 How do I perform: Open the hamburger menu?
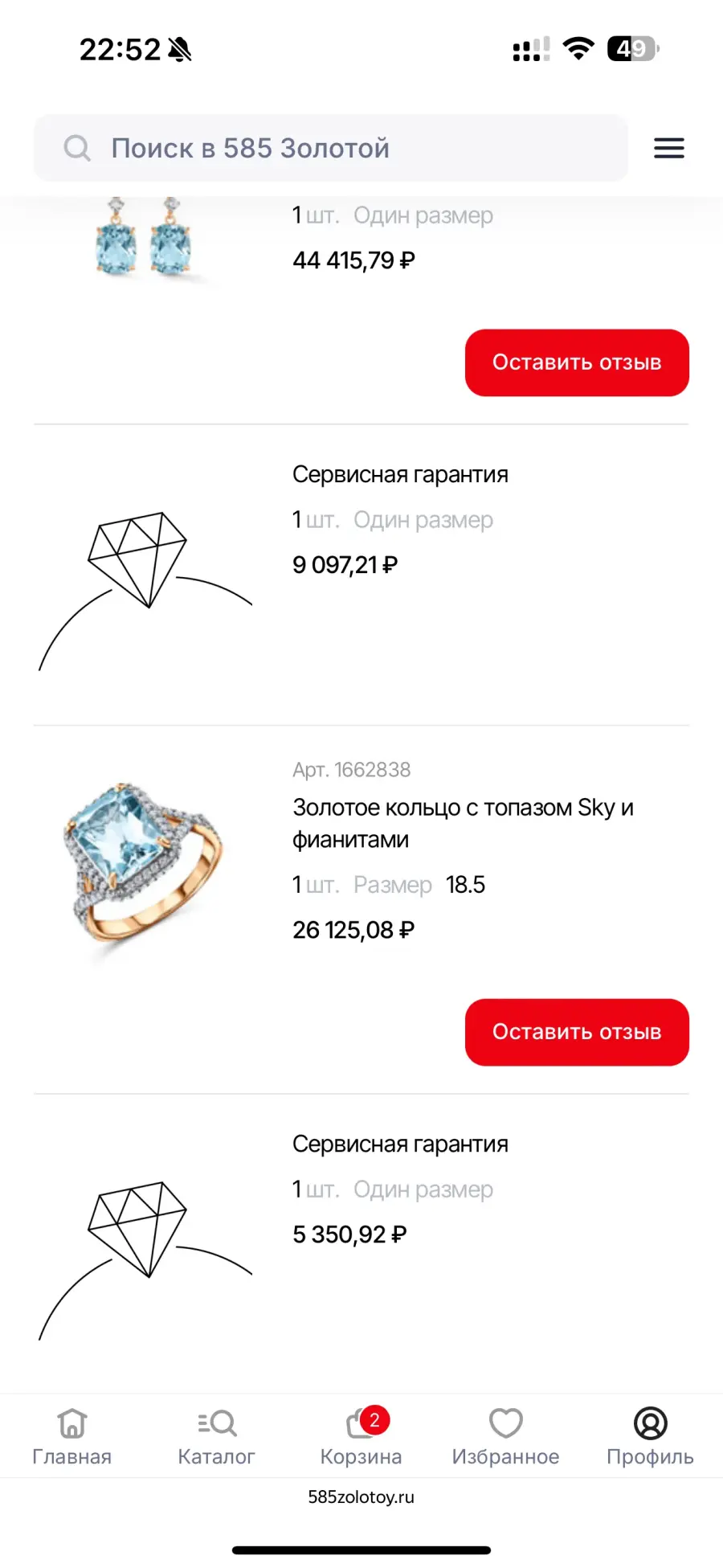pyautogui.click(x=668, y=148)
